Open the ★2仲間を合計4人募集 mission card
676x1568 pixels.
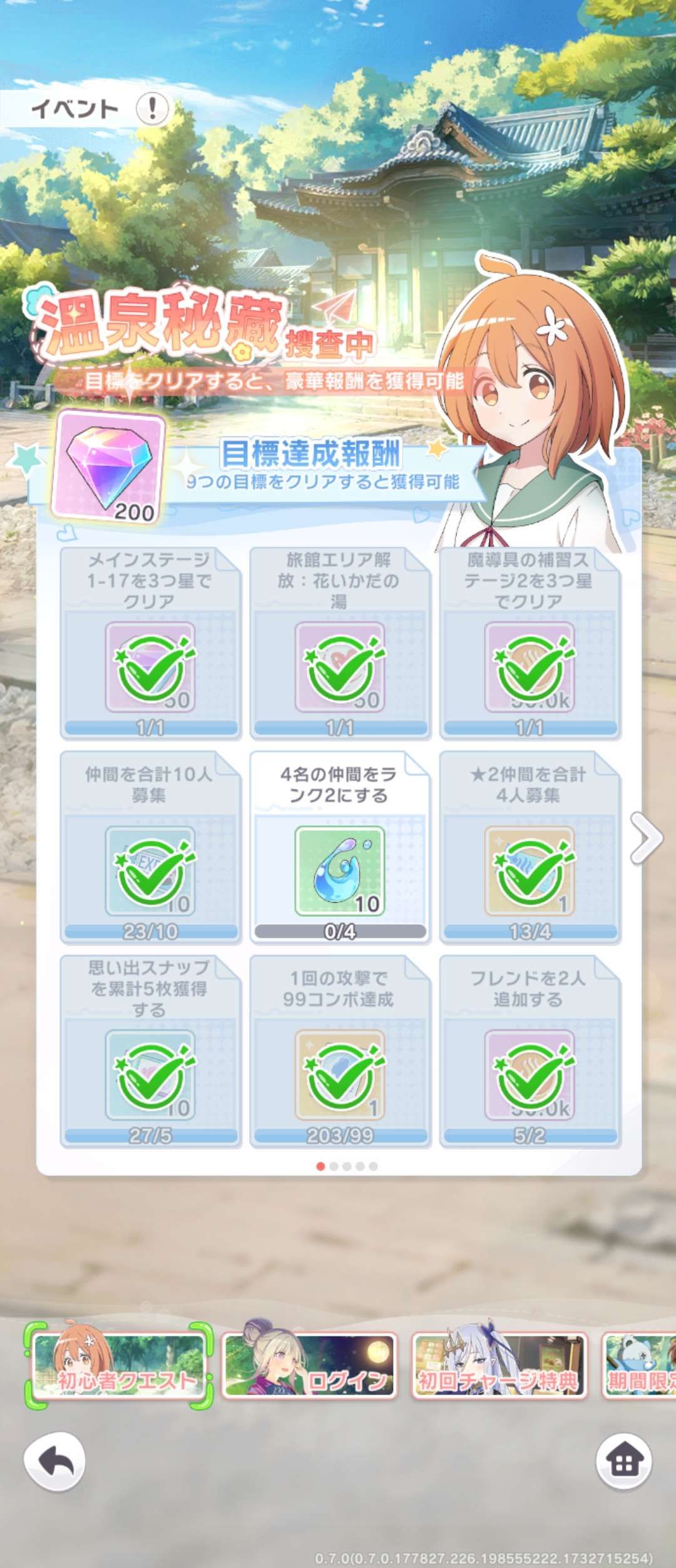[530, 847]
